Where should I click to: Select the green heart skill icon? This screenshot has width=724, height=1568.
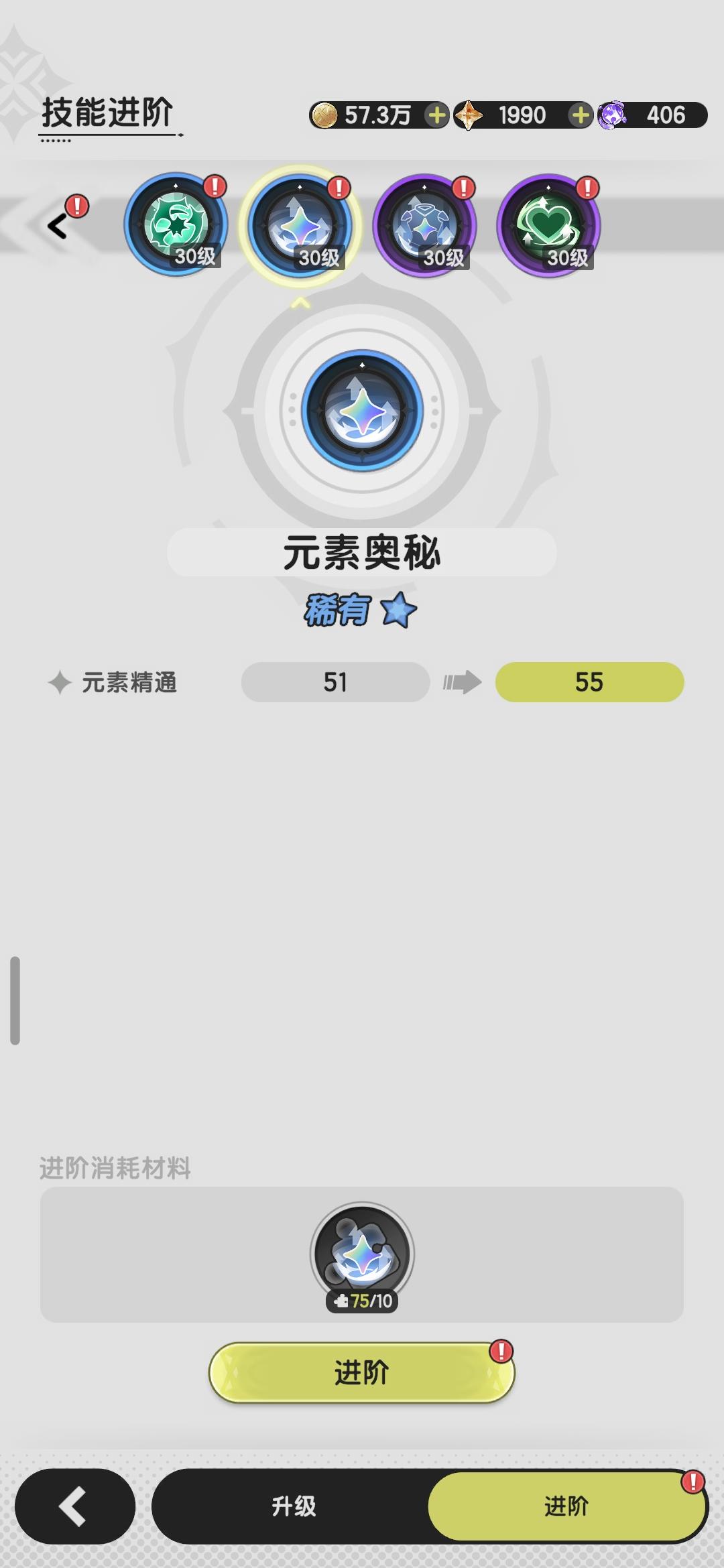pyautogui.click(x=548, y=225)
